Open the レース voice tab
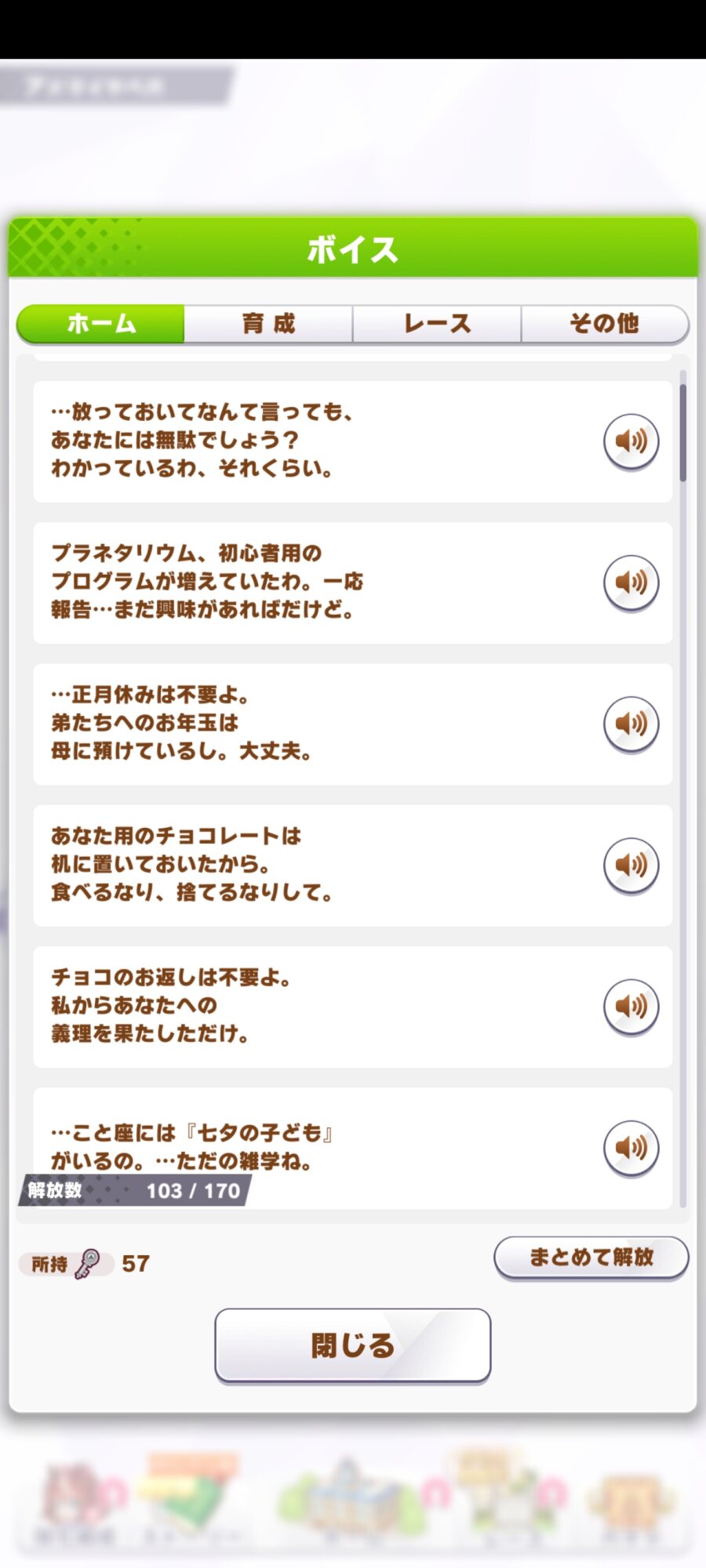This screenshot has width=706, height=1568. pyautogui.click(x=437, y=324)
